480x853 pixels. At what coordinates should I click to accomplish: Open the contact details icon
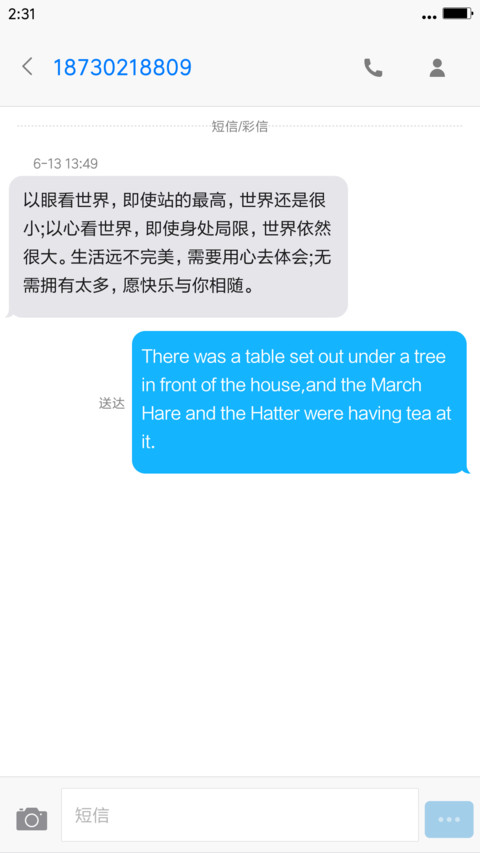(x=437, y=68)
